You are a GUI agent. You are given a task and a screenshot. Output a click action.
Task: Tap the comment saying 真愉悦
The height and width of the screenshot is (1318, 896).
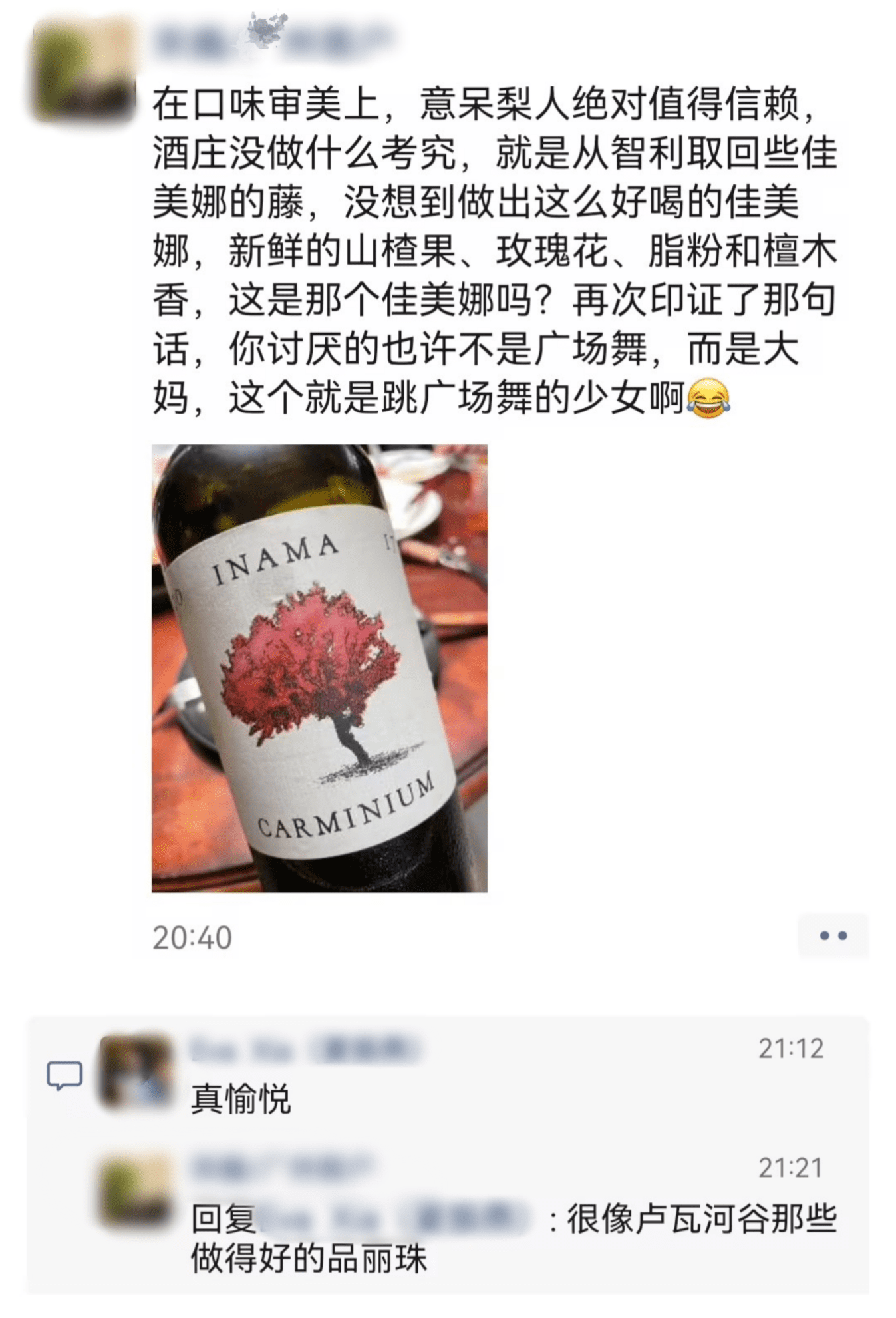point(241,1099)
